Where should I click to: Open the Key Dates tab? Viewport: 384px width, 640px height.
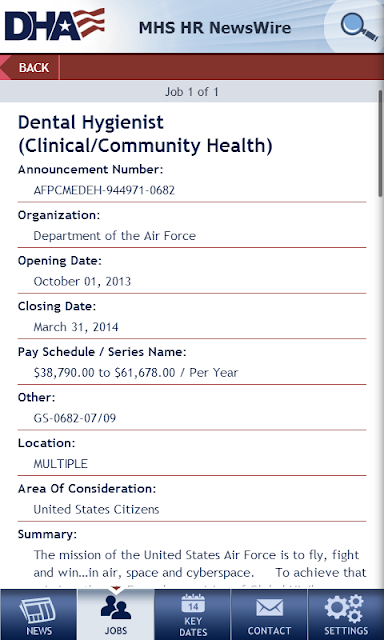coord(193,614)
